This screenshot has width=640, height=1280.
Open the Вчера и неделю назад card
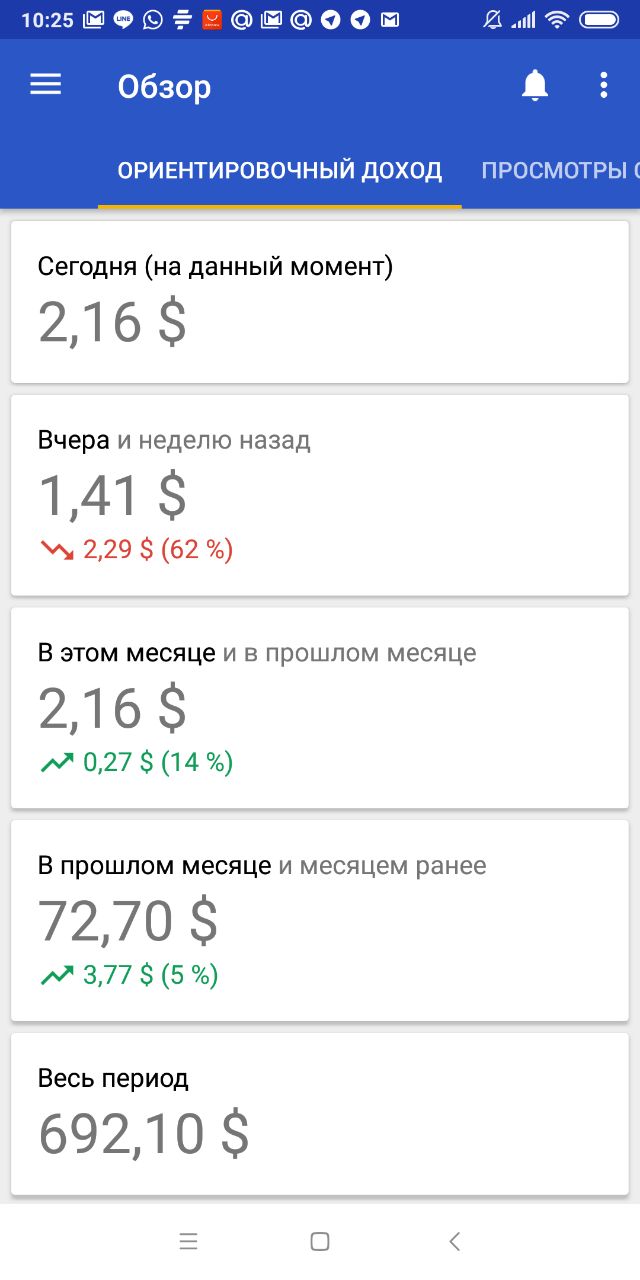pyautogui.click(x=320, y=495)
